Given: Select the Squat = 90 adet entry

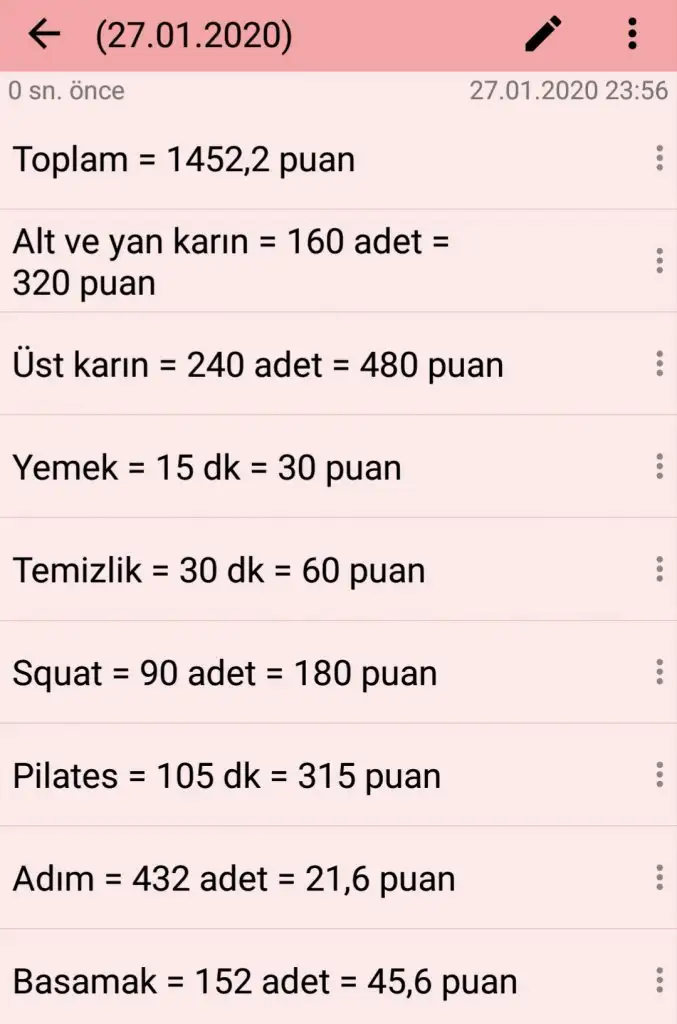Looking at the screenshot, I should pos(225,673).
